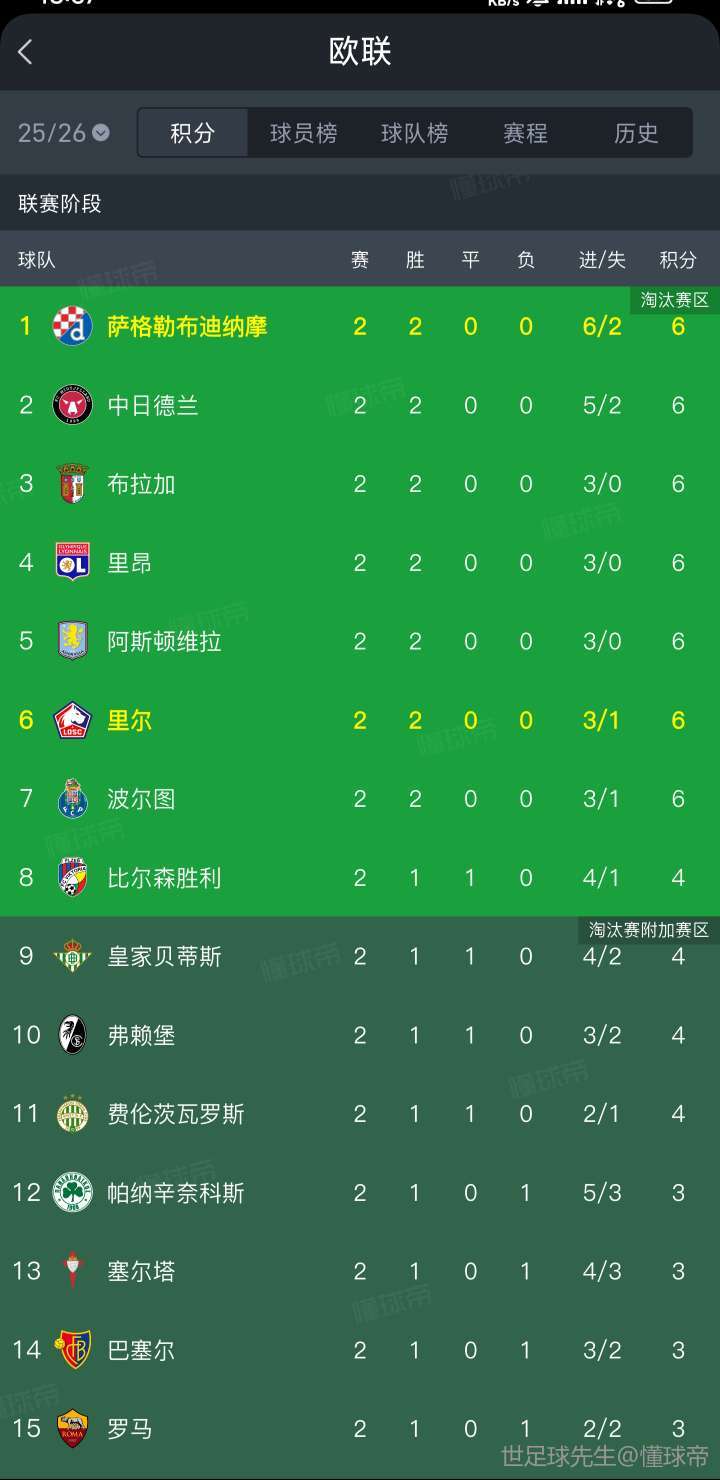Screen dimensions: 720x1480
Task: Open team 弗赖堡
Action: 141,1035
